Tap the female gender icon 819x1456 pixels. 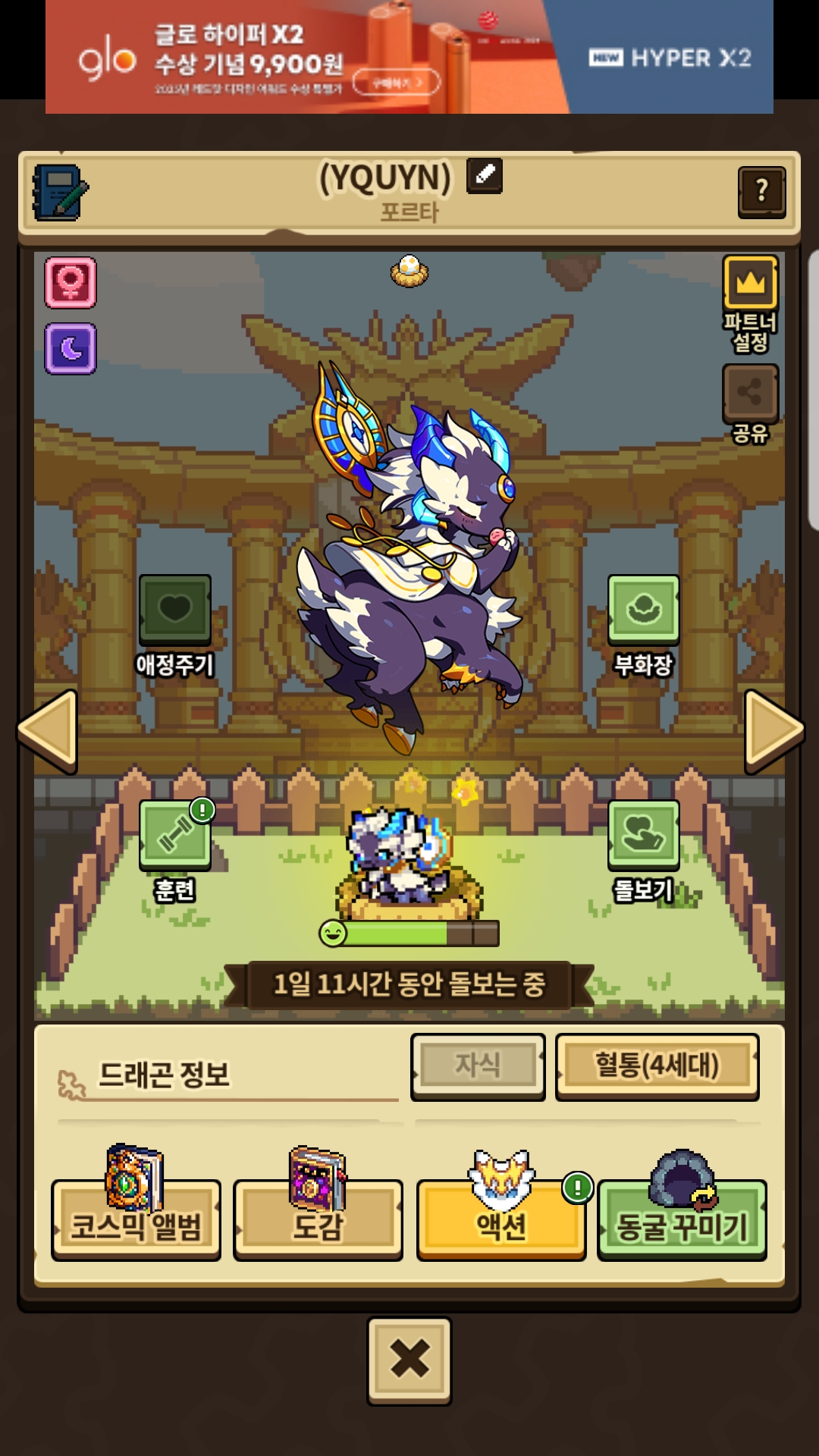[x=71, y=283]
